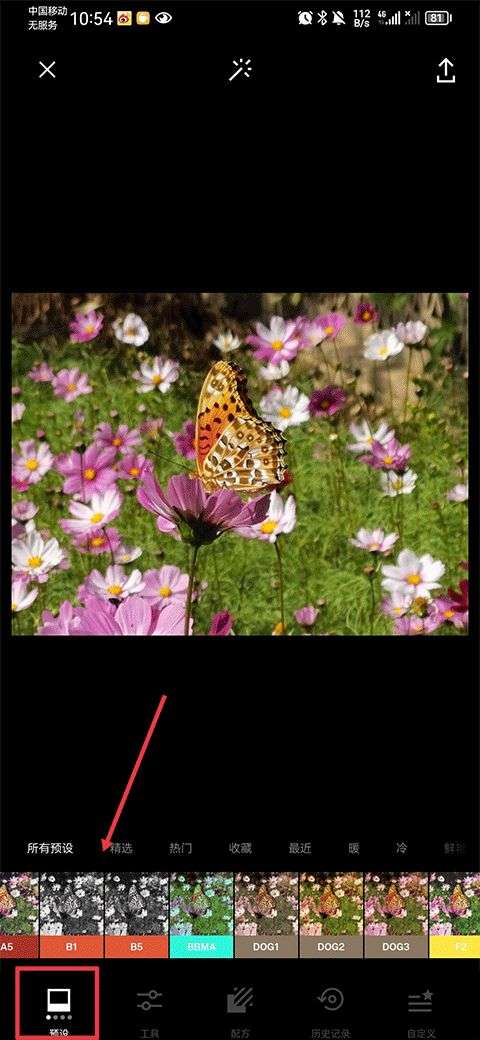Open the 收藏 preset category
This screenshot has width=480, height=1040.
[x=241, y=848]
